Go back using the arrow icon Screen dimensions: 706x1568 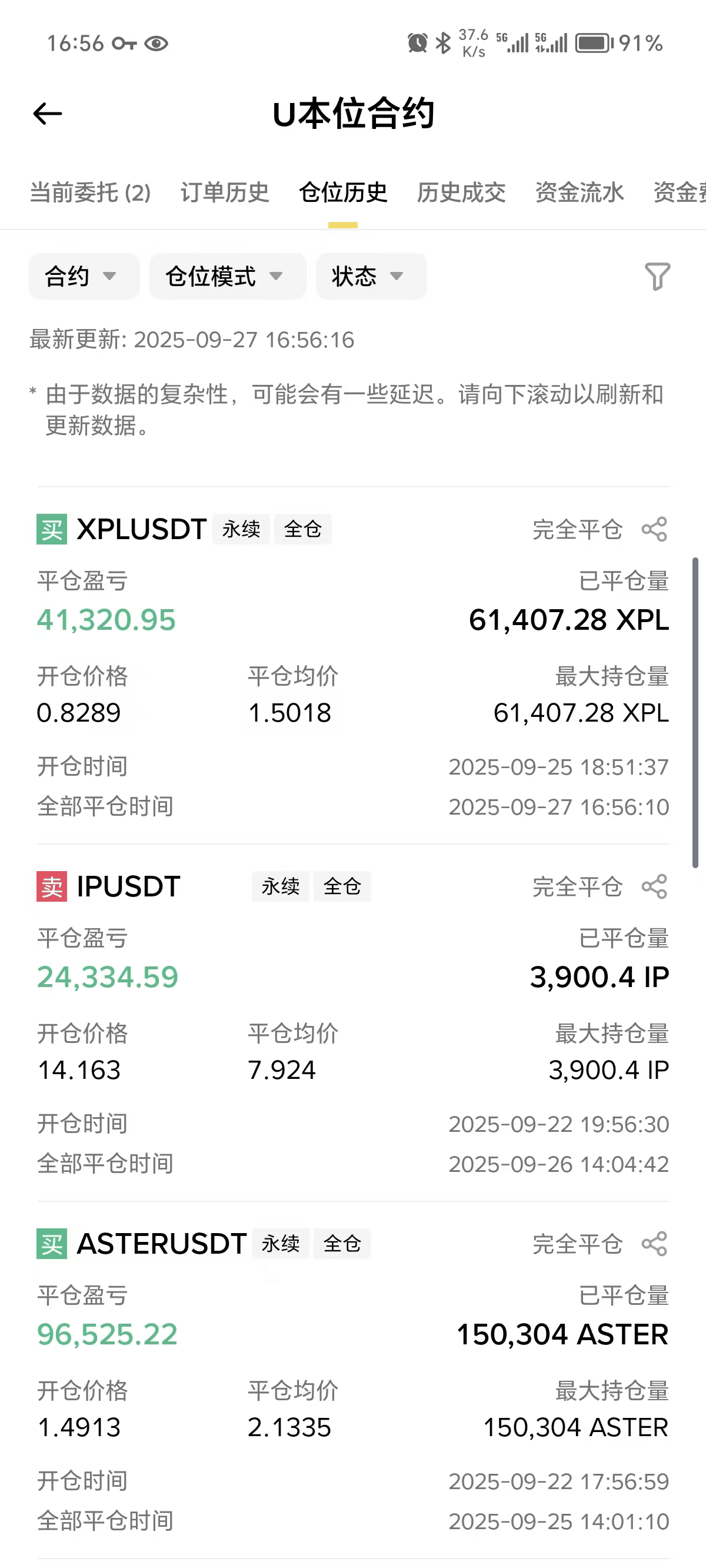click(x=48, y=114)
